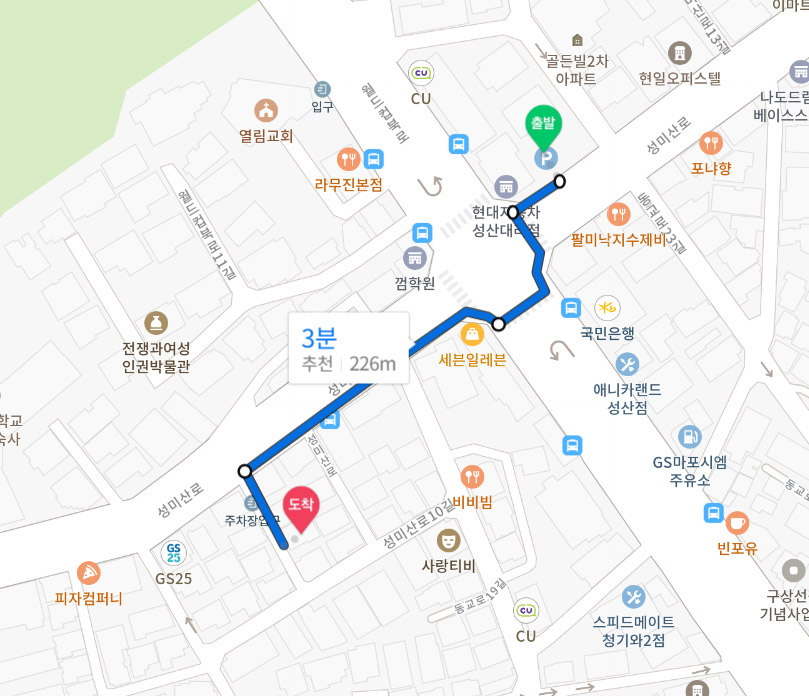This screenshot has height=696, width=809.
Task: Select the 전쟁과여성 인권박물관 museum marker
Action: (x=155, y=323)
